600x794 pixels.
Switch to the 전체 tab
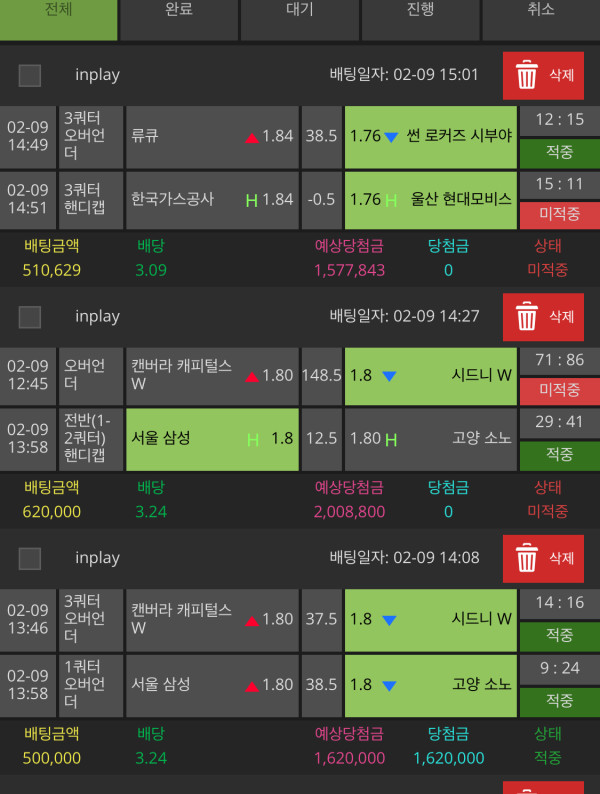[x=59, y=12]
